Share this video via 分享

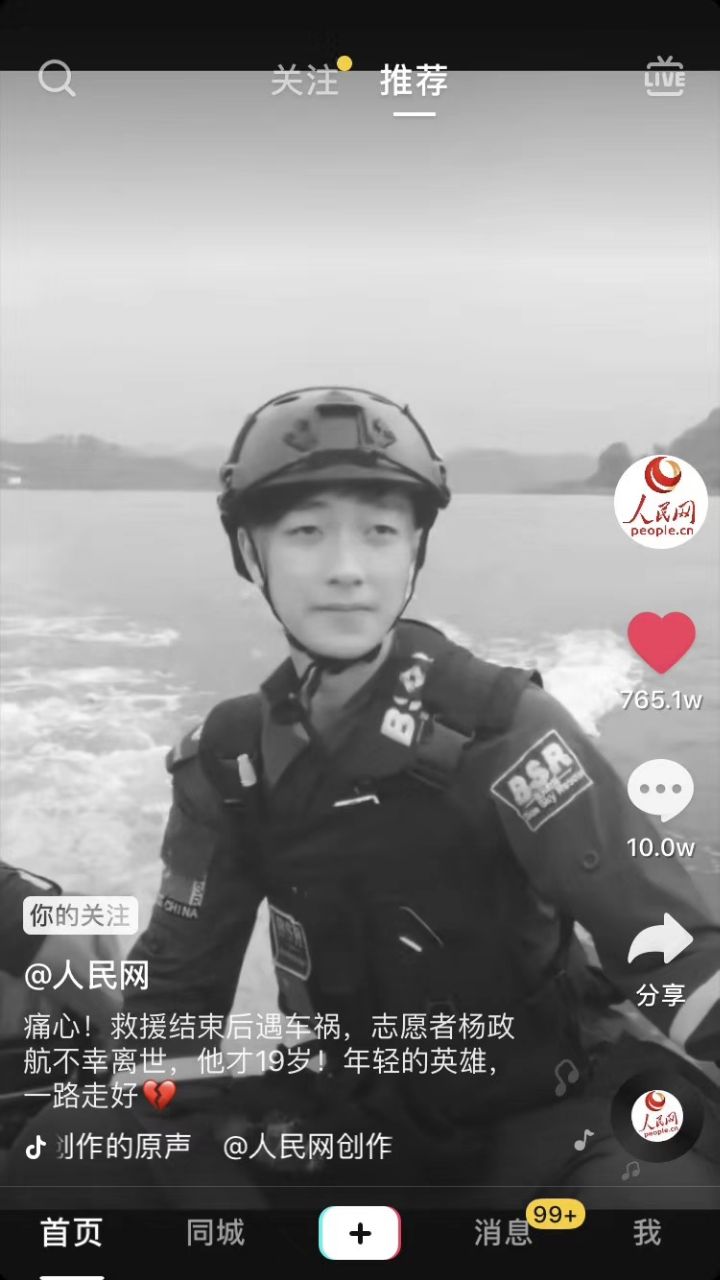661,942
